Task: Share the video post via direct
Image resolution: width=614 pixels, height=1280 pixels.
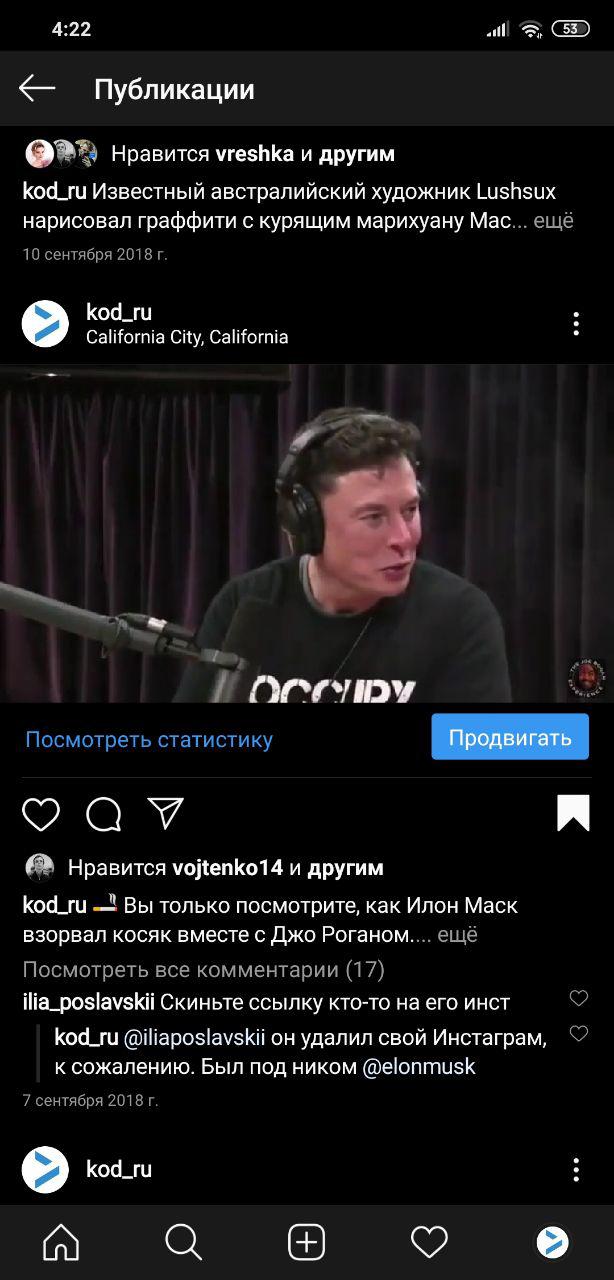Action: tap(166, 813)
